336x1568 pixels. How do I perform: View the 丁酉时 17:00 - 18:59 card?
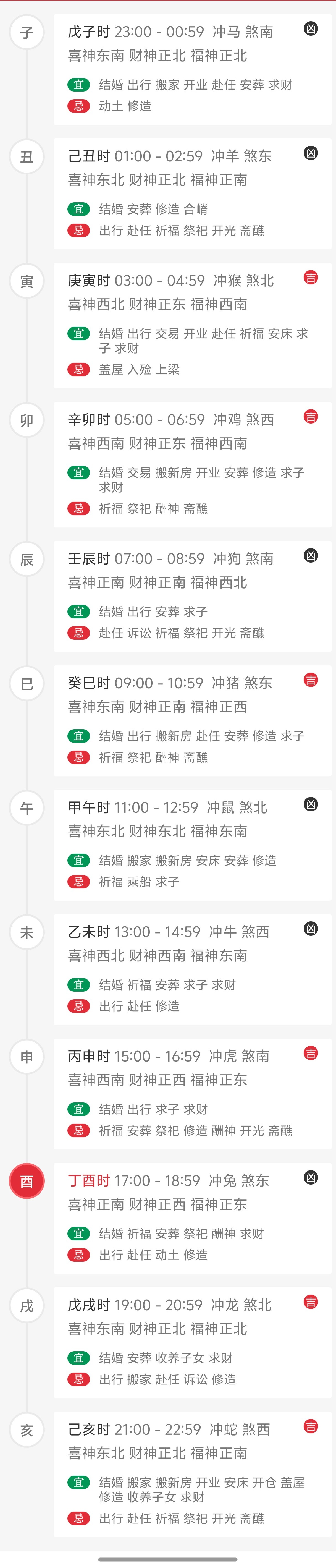192,1218
